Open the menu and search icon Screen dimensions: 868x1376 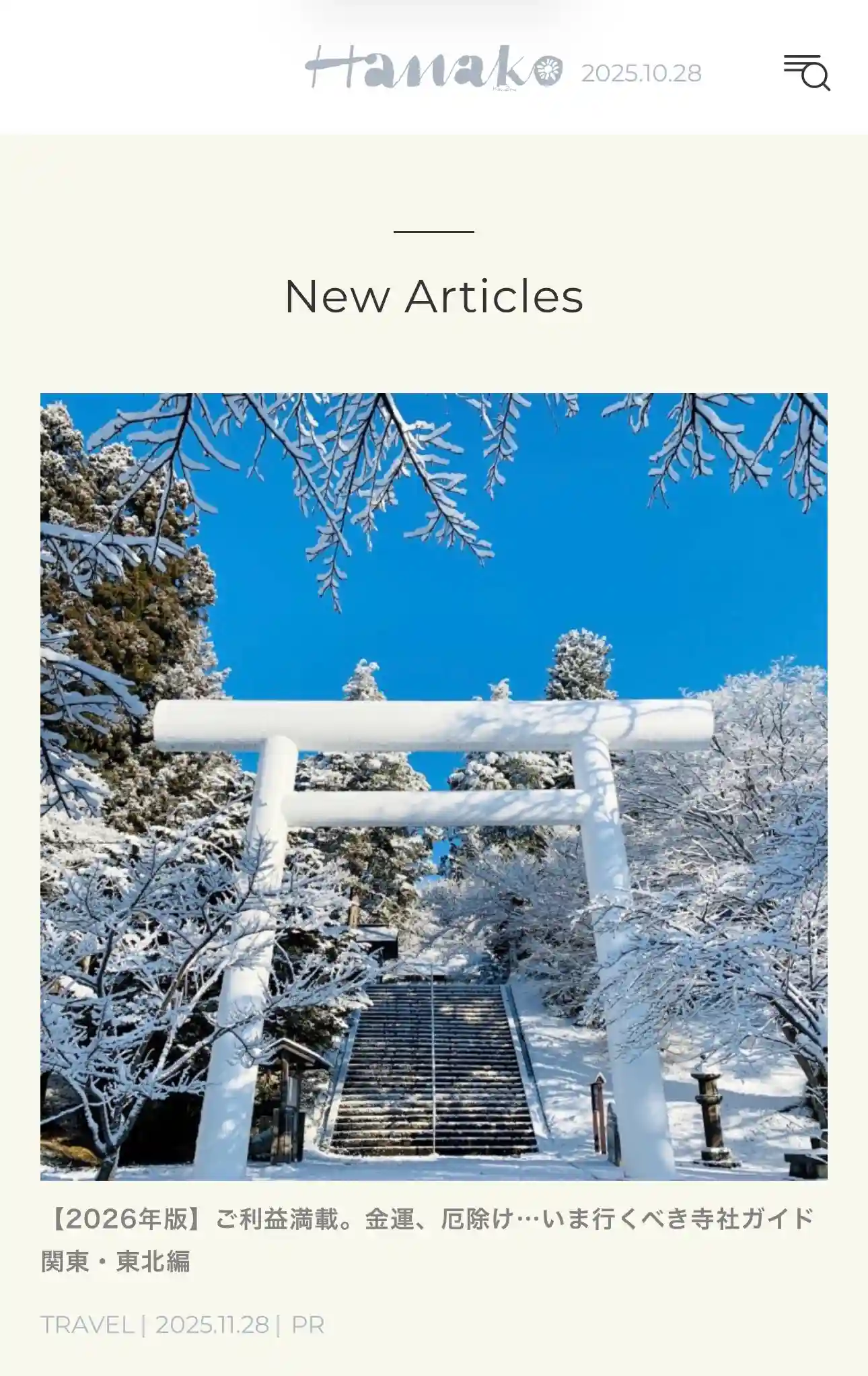tap(806, 72)
